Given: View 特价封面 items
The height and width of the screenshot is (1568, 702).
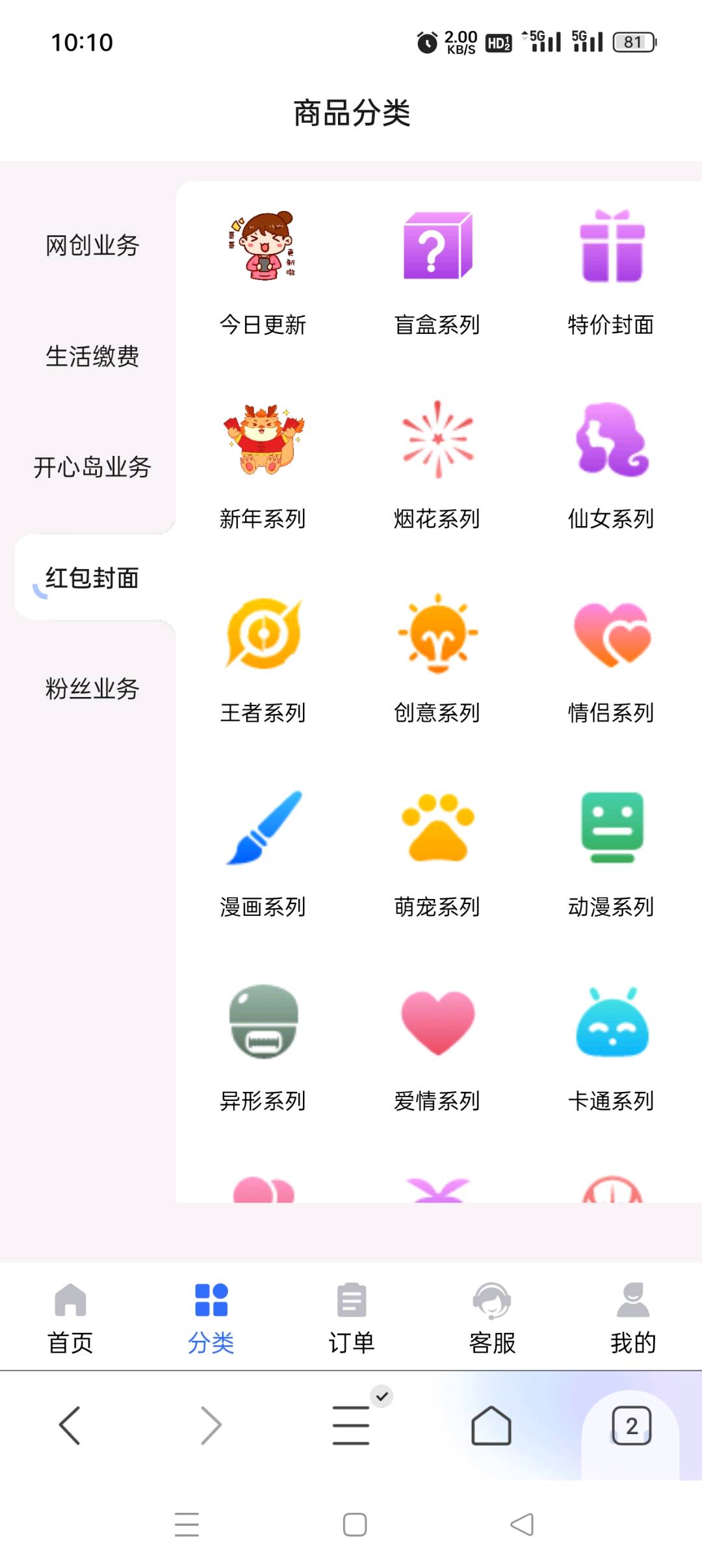Looking at the screenshot, I should [x=611, y=273].
